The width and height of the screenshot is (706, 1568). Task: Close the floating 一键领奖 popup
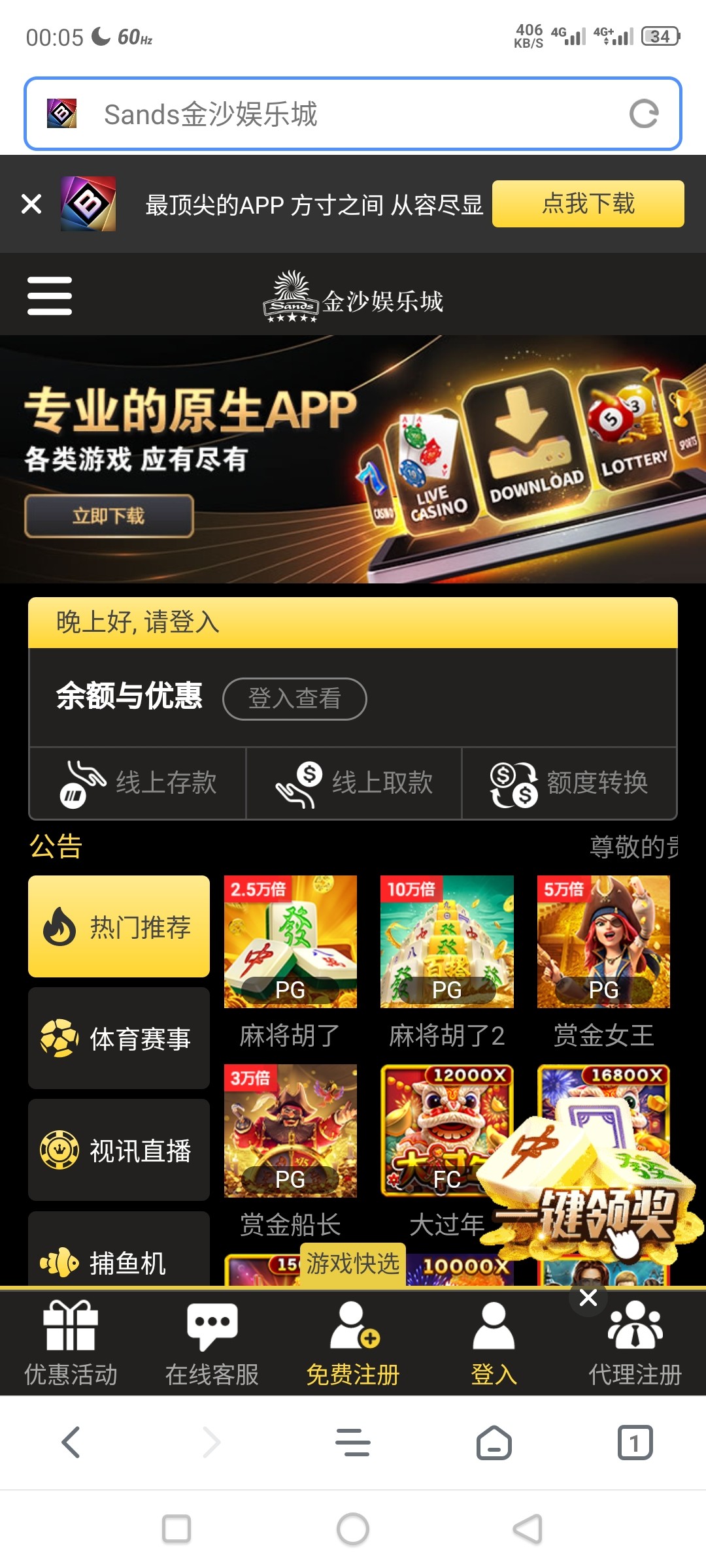588,1298
